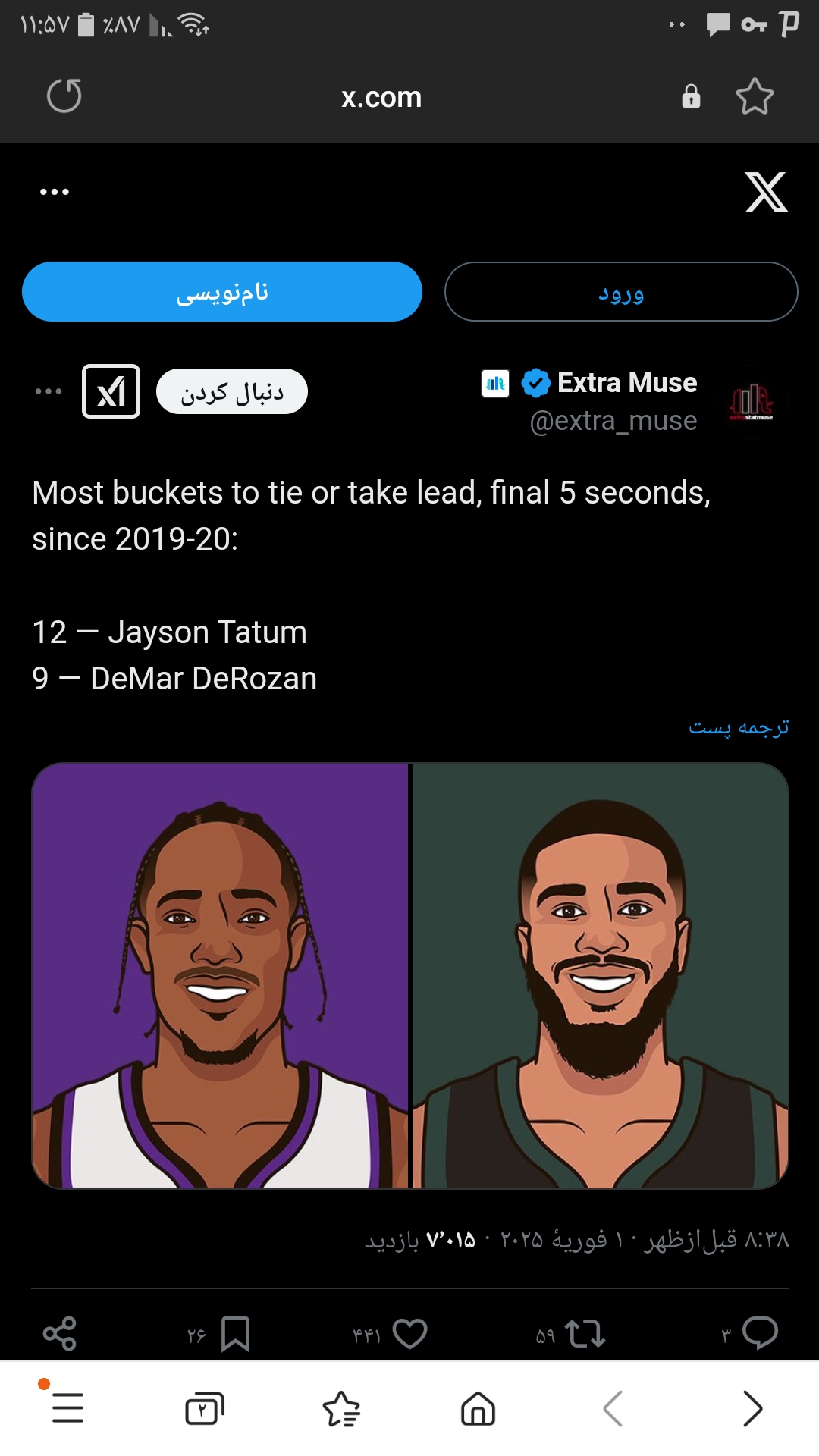This screenshot has height=1456, width=819.
Task: Open the player illustration image
Action: pos(410,975)
